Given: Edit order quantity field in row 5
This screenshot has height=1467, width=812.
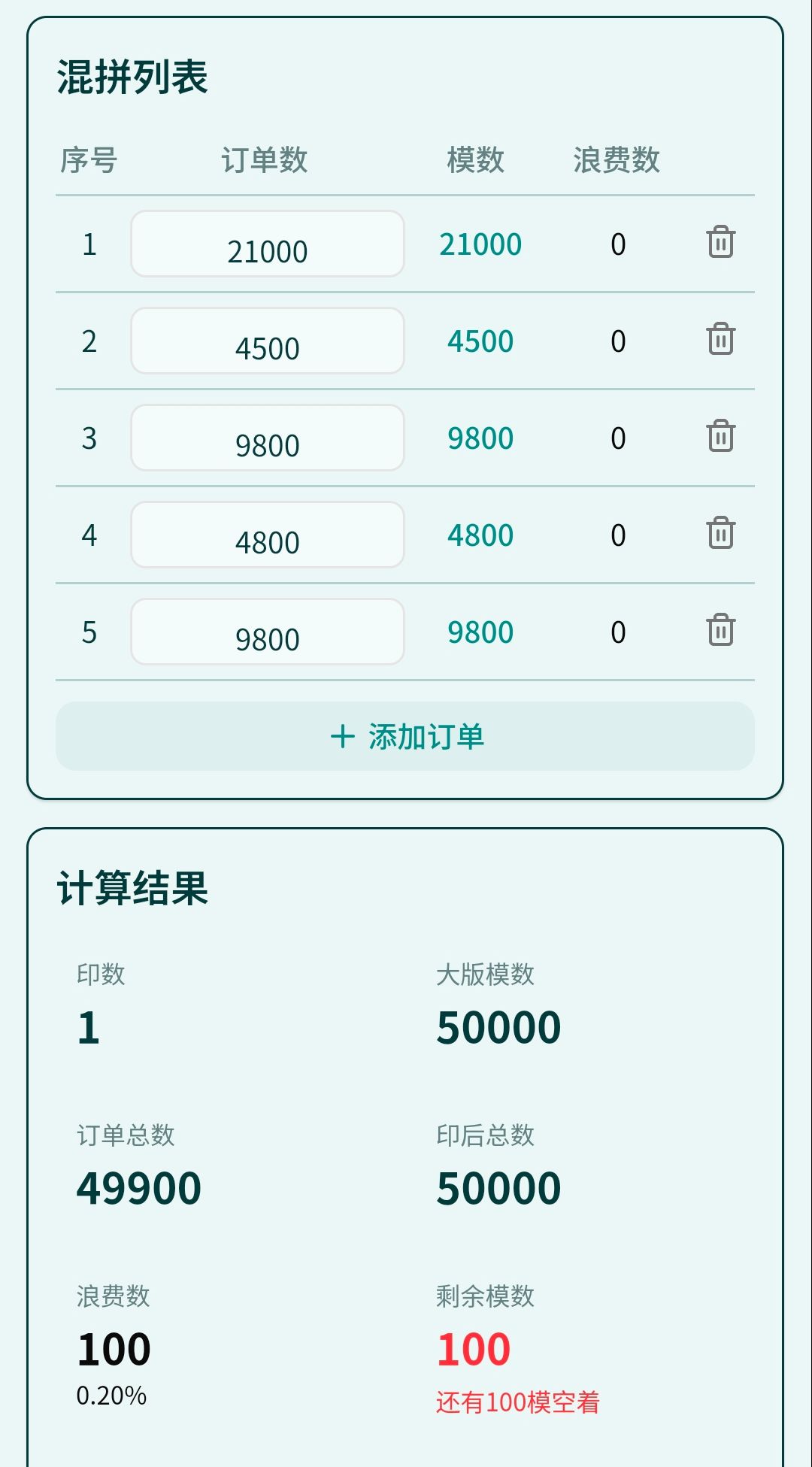Looking at the screenshot, I should pyautogui.click(x=268, y=632).
